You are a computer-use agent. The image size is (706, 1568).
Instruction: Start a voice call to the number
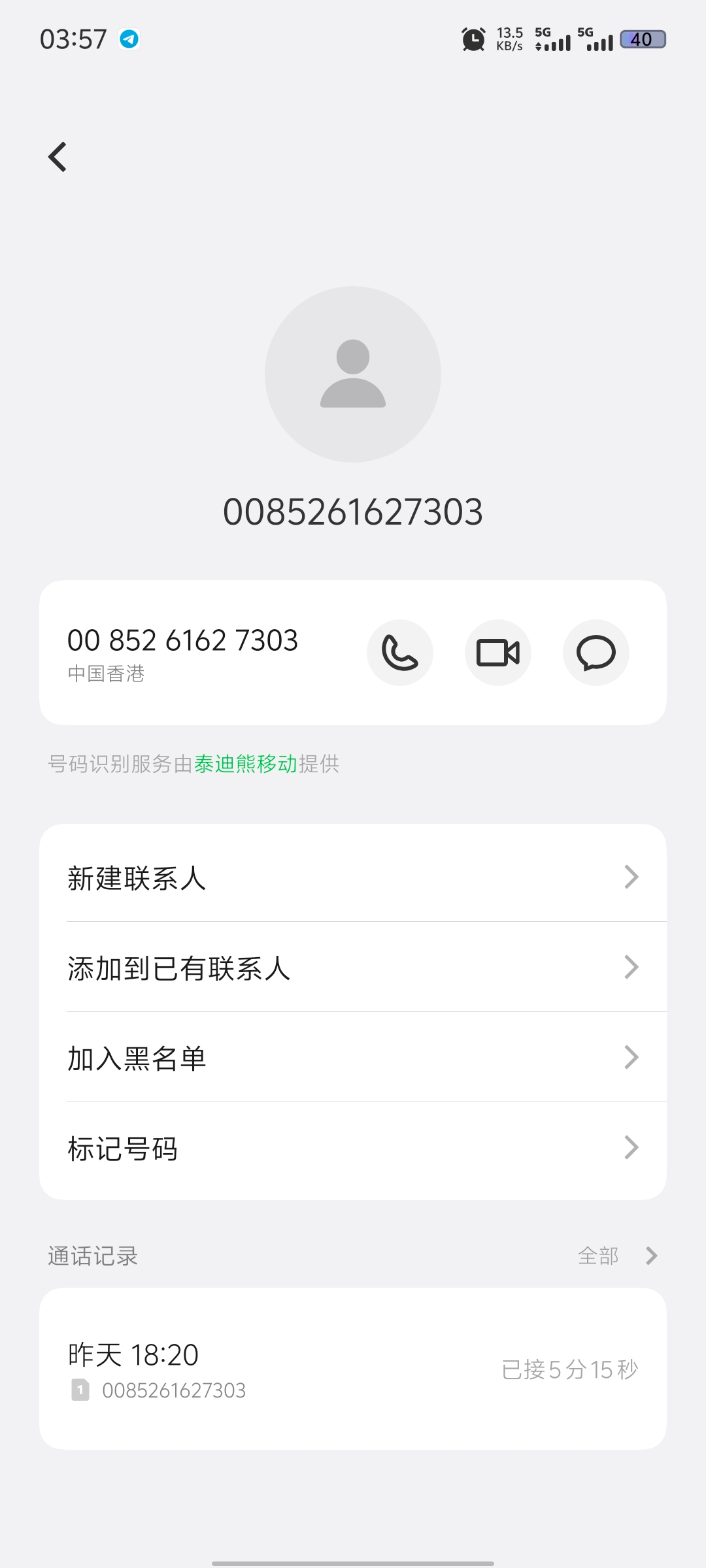pos(399,653)
